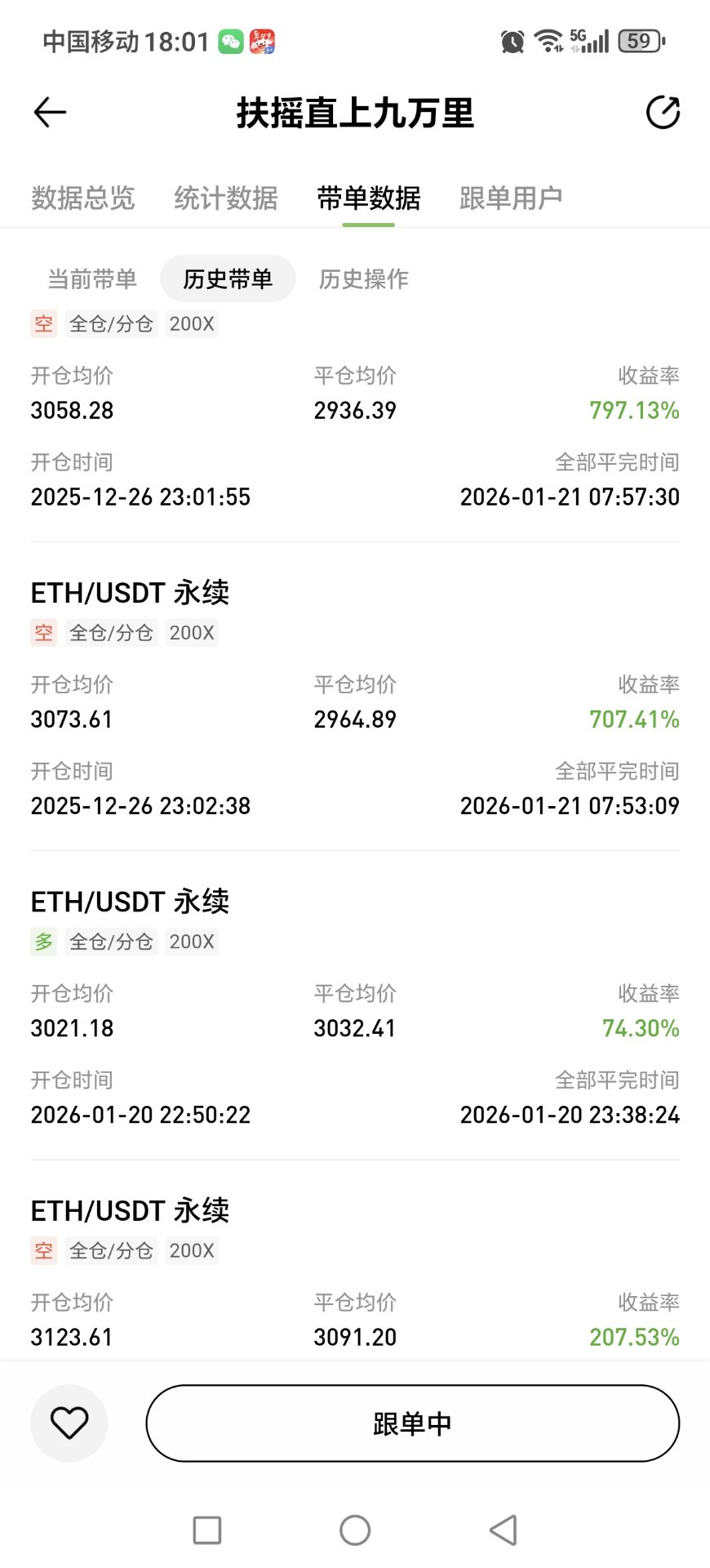
Task: Show 当前带单 orders
Action: [x=92, y=279]
